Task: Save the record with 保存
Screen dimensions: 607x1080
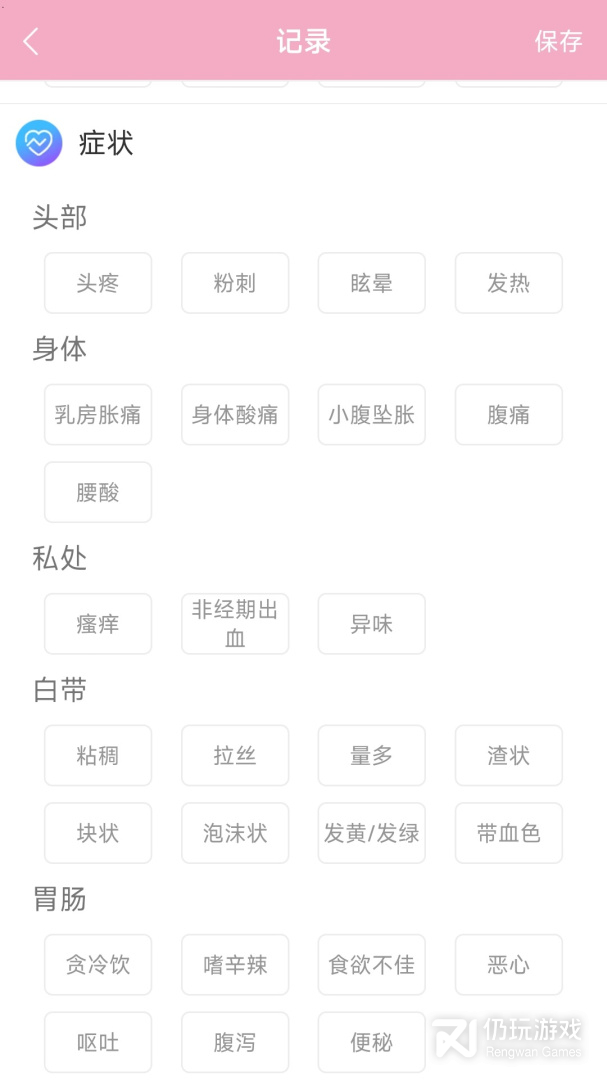Action: pos(558,41)
